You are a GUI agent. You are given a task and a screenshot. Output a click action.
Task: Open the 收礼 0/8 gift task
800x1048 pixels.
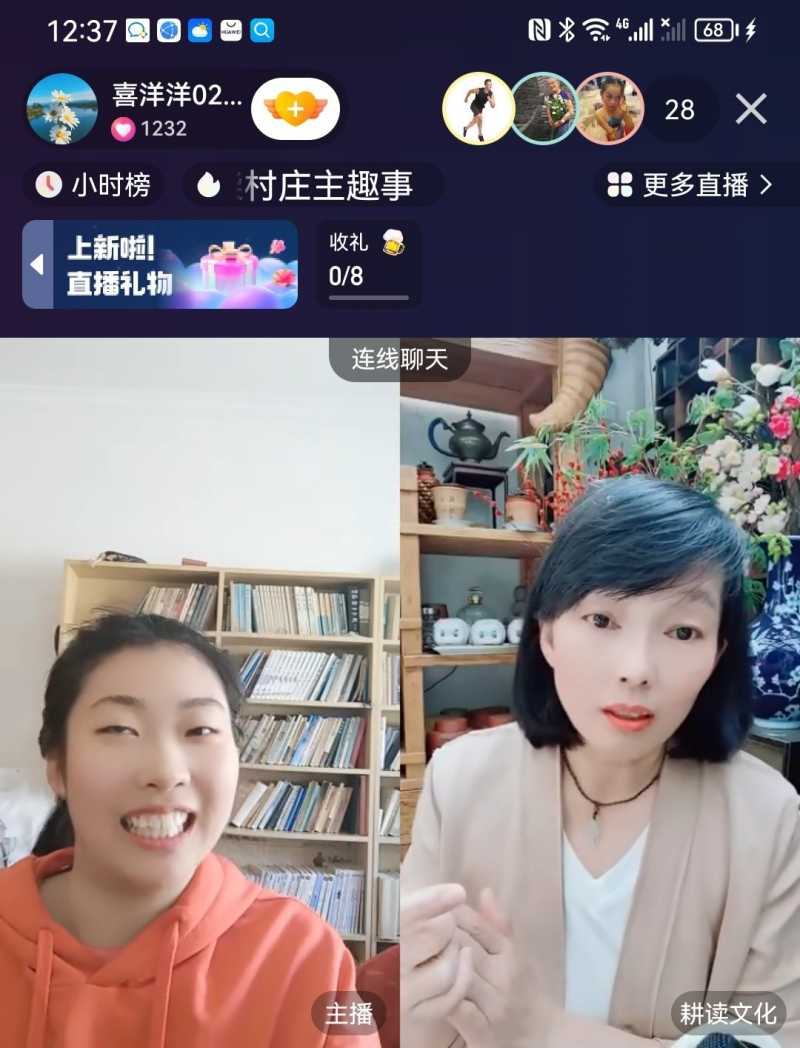(368, 264)
